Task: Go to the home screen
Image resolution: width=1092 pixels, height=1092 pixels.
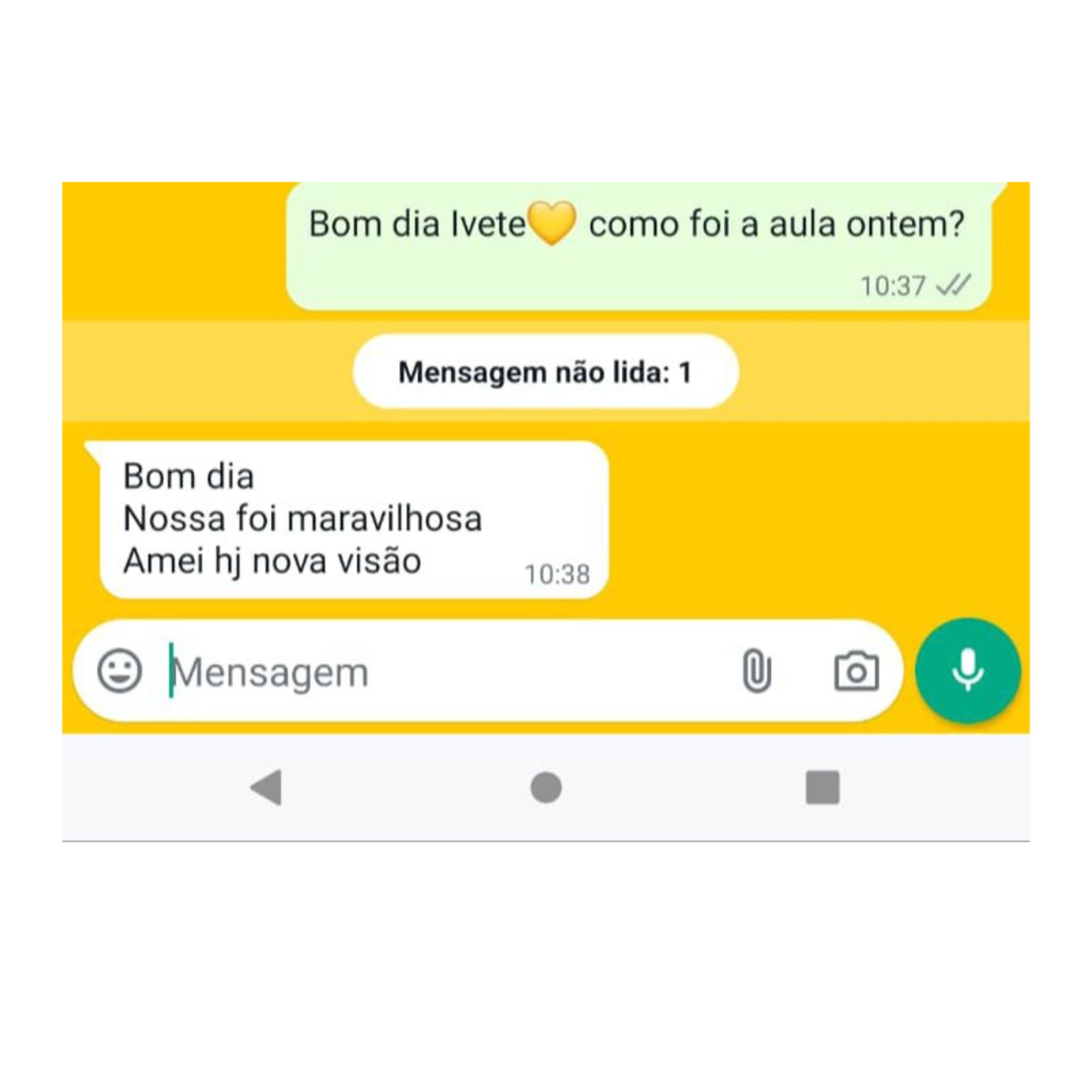Action: coord(546,788)
